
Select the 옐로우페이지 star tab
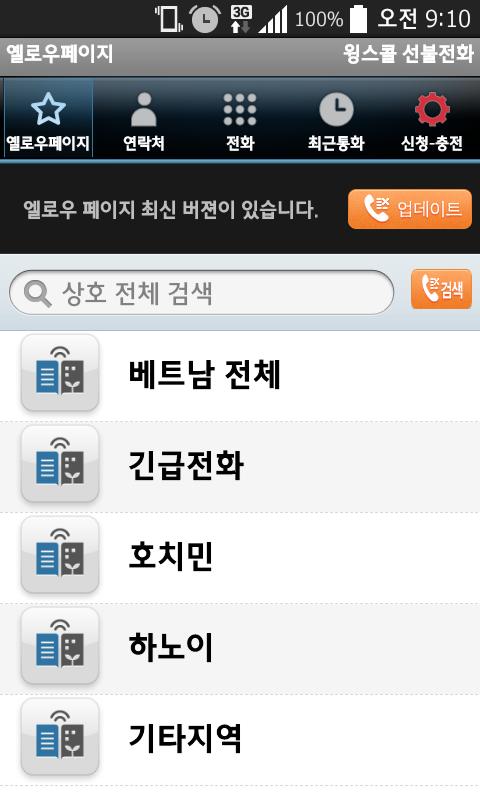coord(48,121)
